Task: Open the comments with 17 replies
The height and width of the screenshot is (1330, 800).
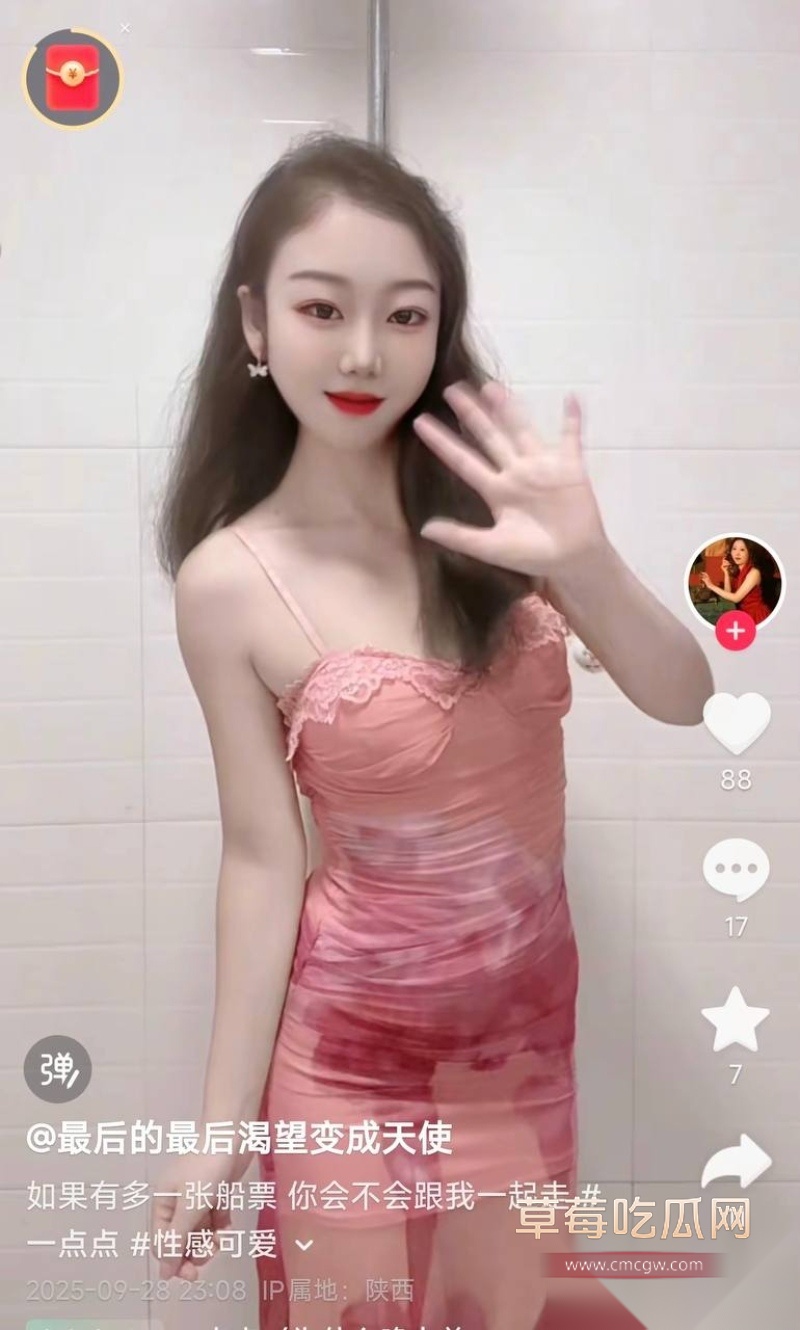Action: 736,870
